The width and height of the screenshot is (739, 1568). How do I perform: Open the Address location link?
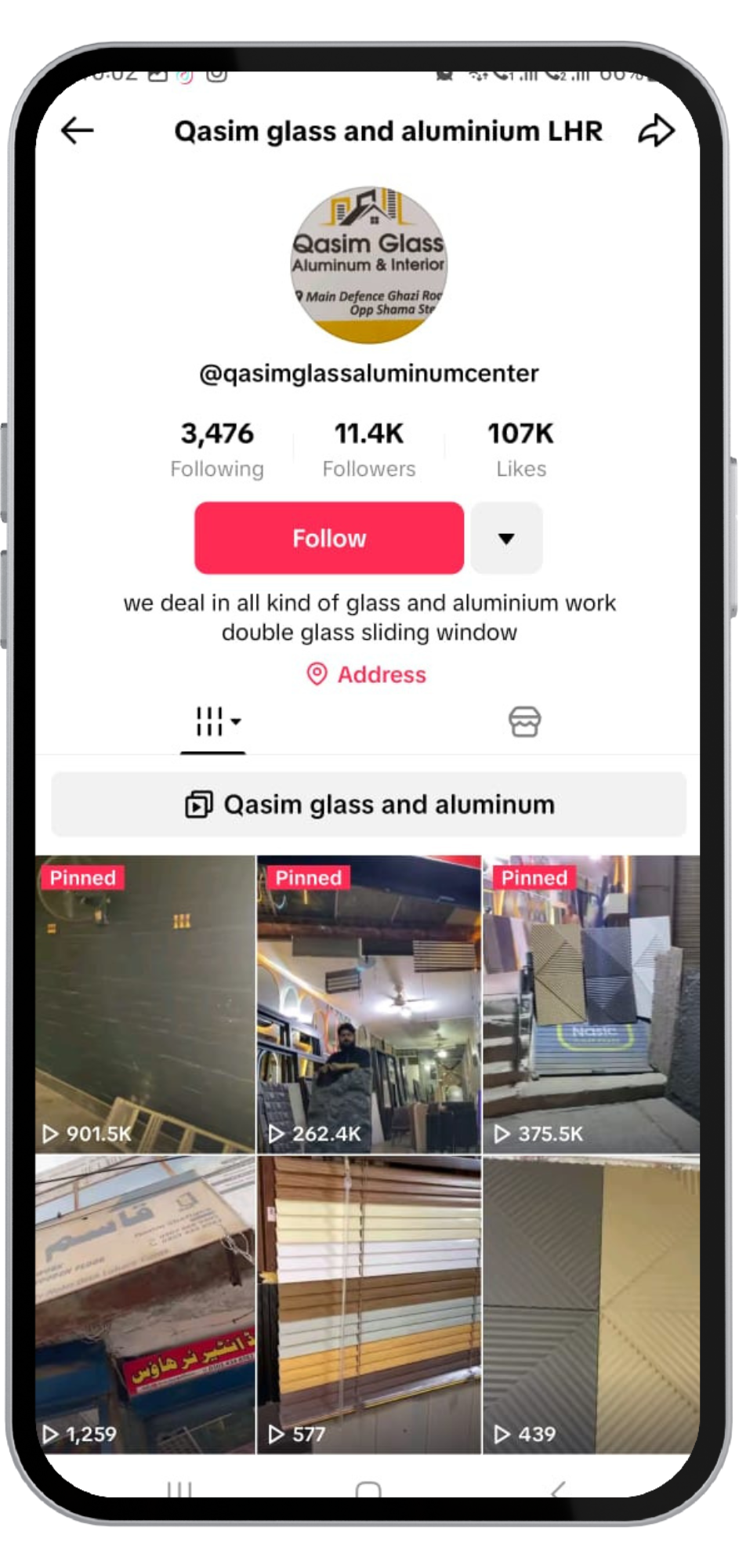(x=367, y=674)
